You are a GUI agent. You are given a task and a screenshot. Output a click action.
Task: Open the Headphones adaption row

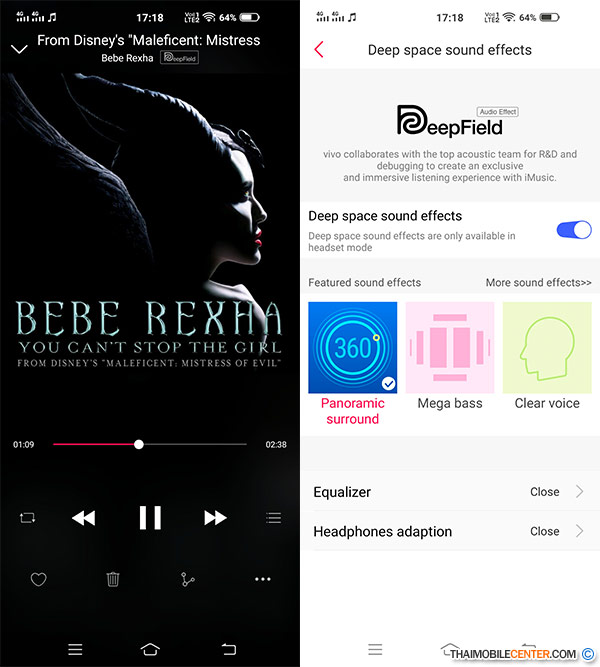(x=449, y=531)
